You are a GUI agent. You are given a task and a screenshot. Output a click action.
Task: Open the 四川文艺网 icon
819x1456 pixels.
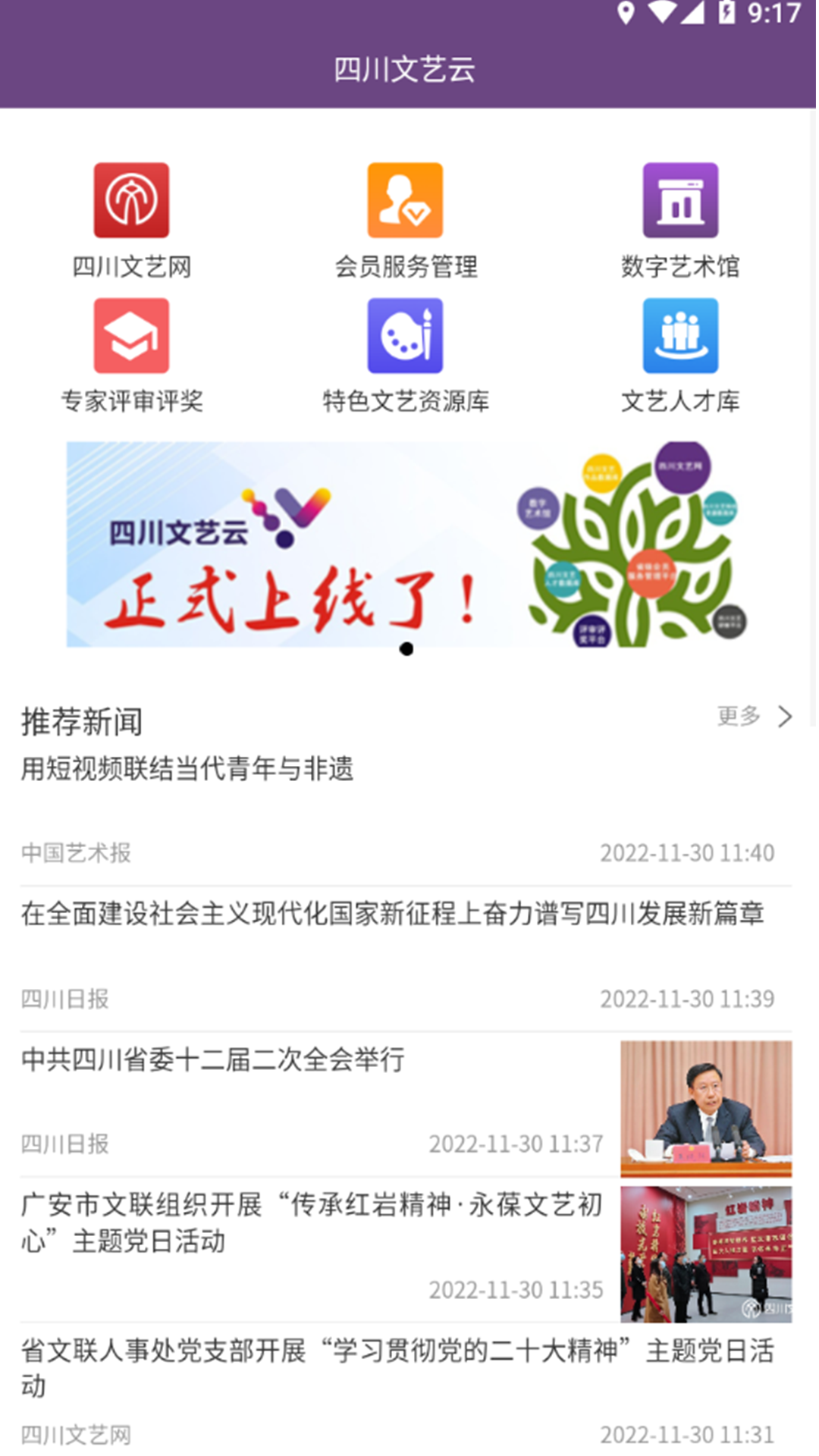pos(130,201)
